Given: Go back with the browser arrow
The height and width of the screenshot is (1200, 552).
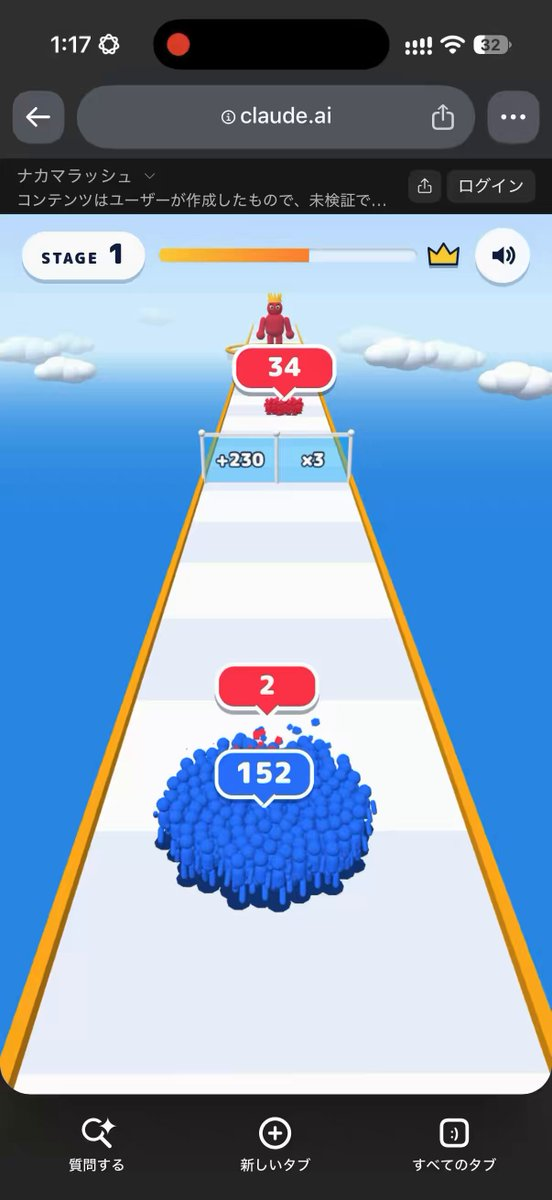Looking at the screenshot, I should (x=38, y=117).
